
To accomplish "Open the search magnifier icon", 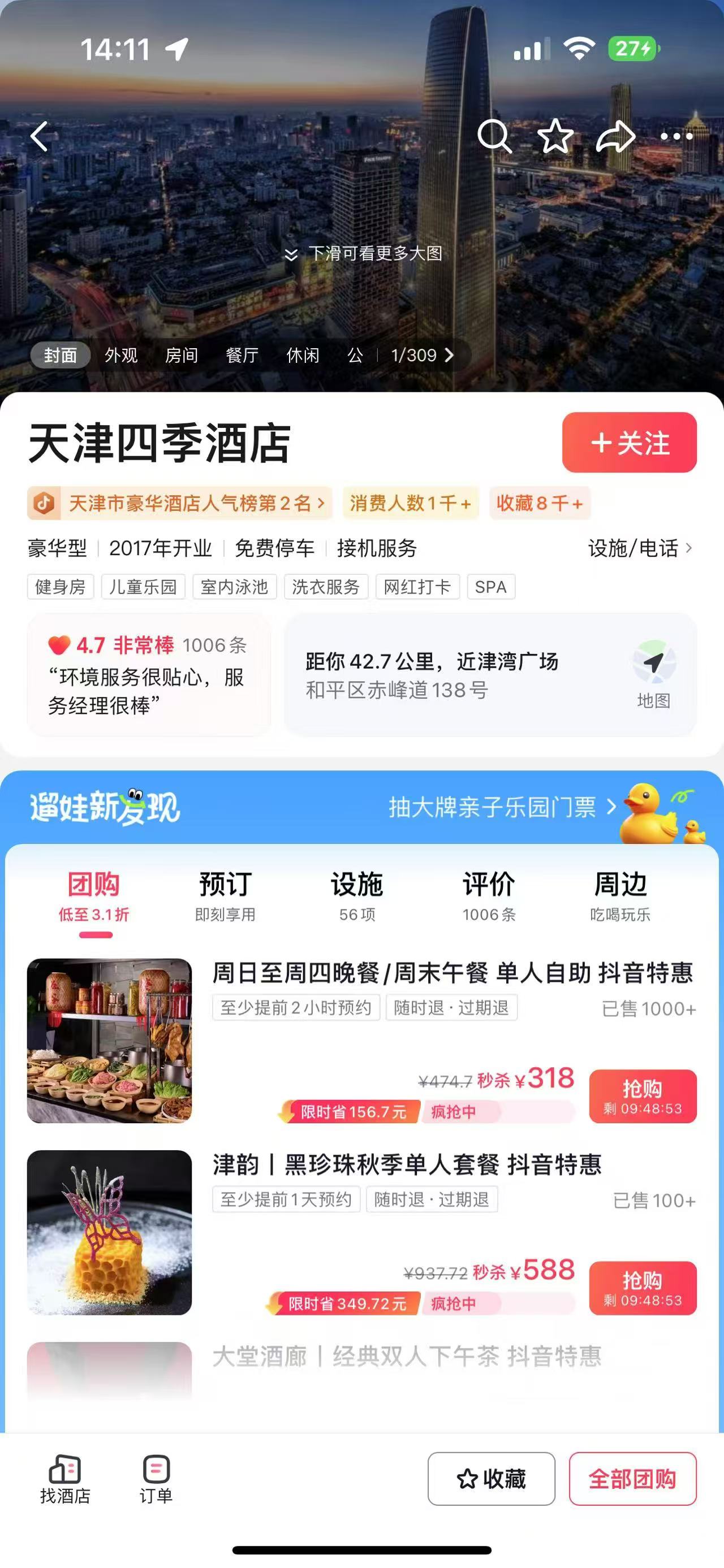I will click(494, 136).
